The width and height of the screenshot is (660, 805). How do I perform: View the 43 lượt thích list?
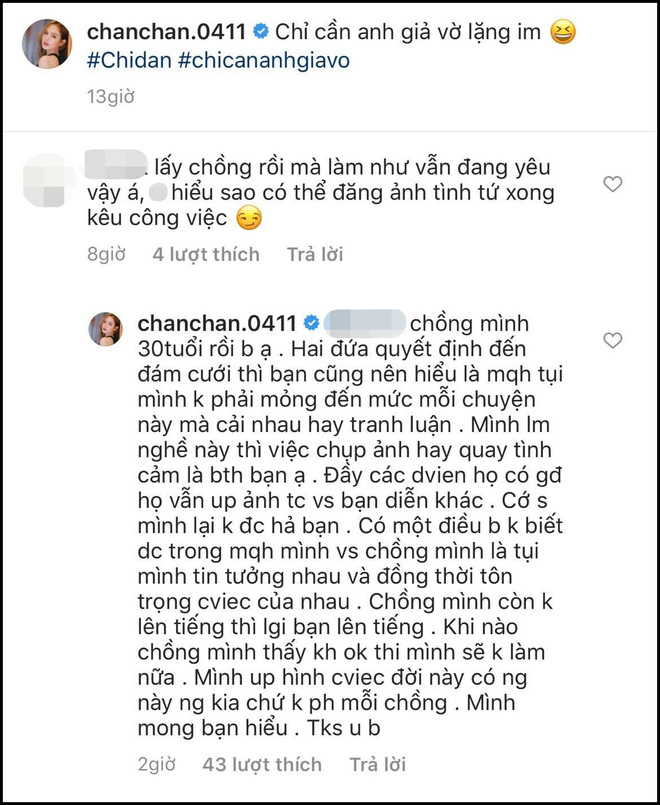coord(262,765)
